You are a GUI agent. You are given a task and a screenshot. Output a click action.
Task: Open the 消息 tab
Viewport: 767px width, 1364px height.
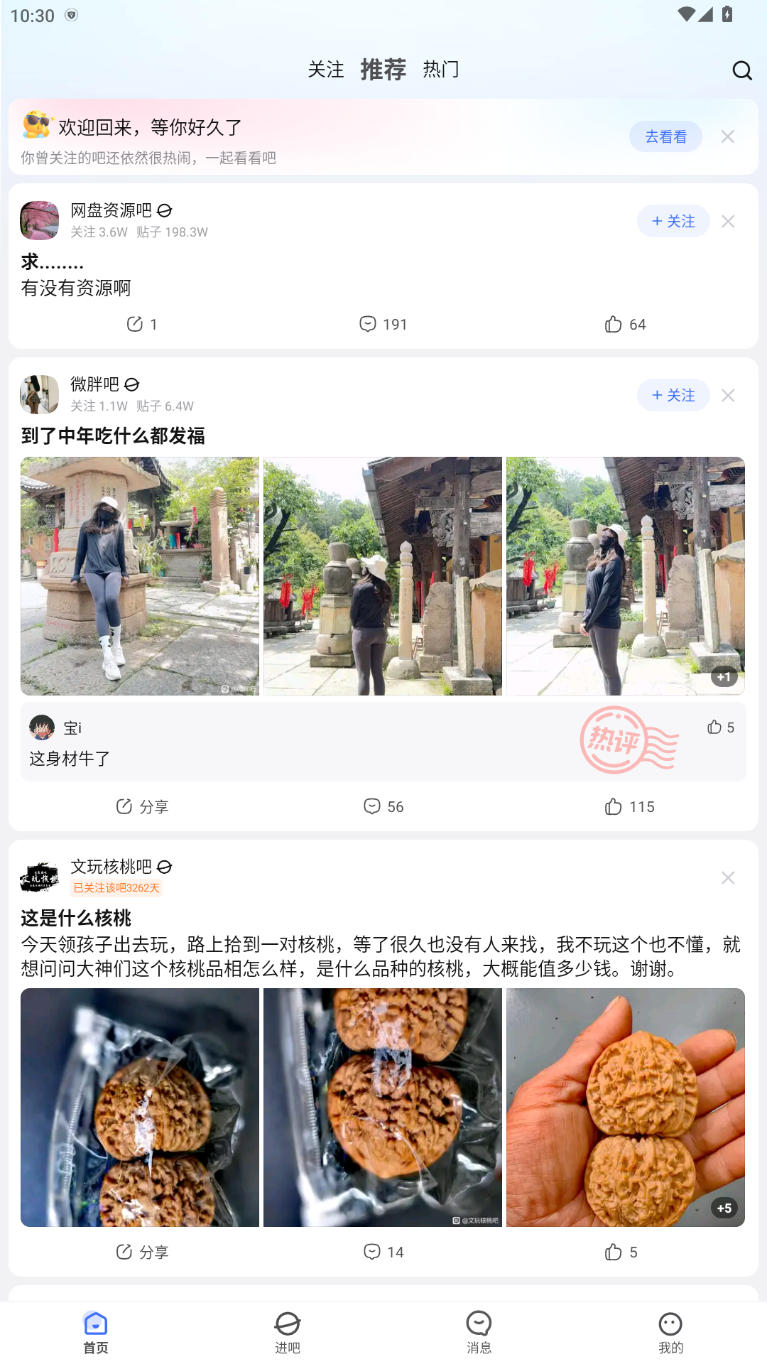click(479, 1333)
